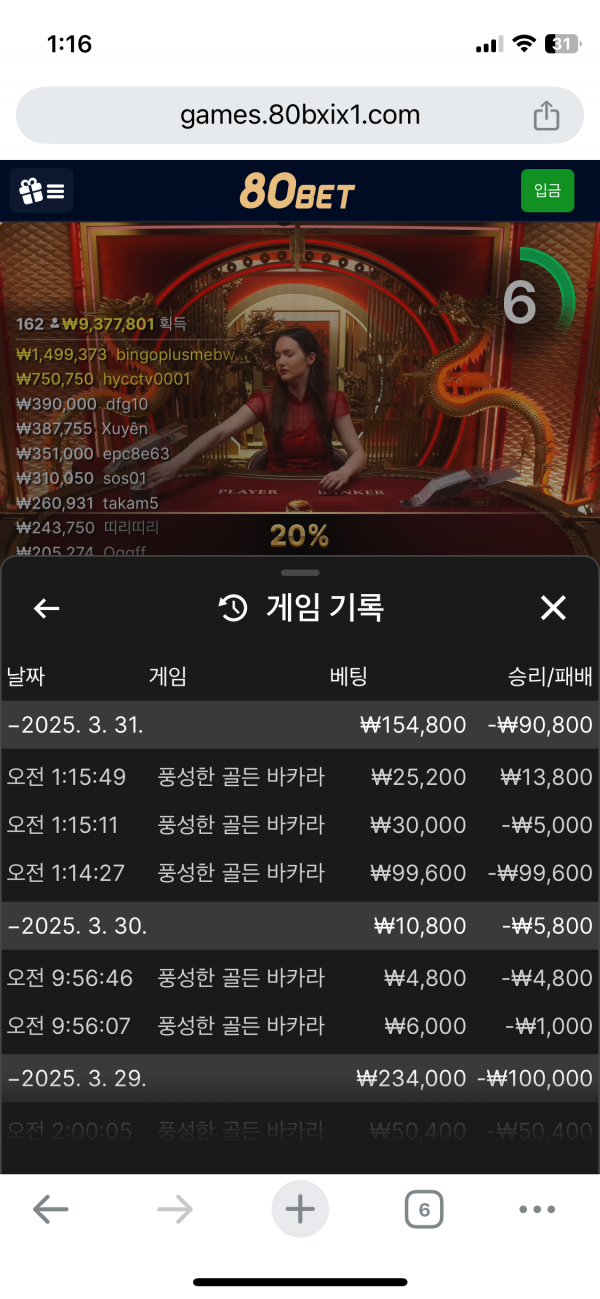Open the 오전 1:14:27 game record
Viewport: 600px width, 1299px height.
pyautogui.click(x=300, y=873)
